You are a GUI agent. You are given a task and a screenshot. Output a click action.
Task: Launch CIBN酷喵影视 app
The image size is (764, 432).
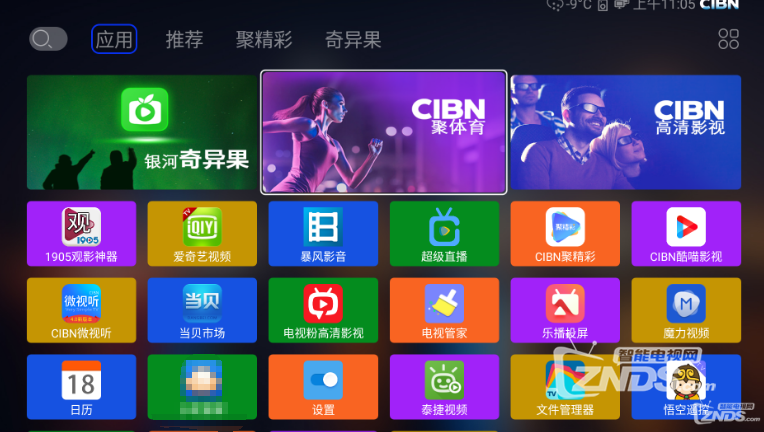click(686, 234)
